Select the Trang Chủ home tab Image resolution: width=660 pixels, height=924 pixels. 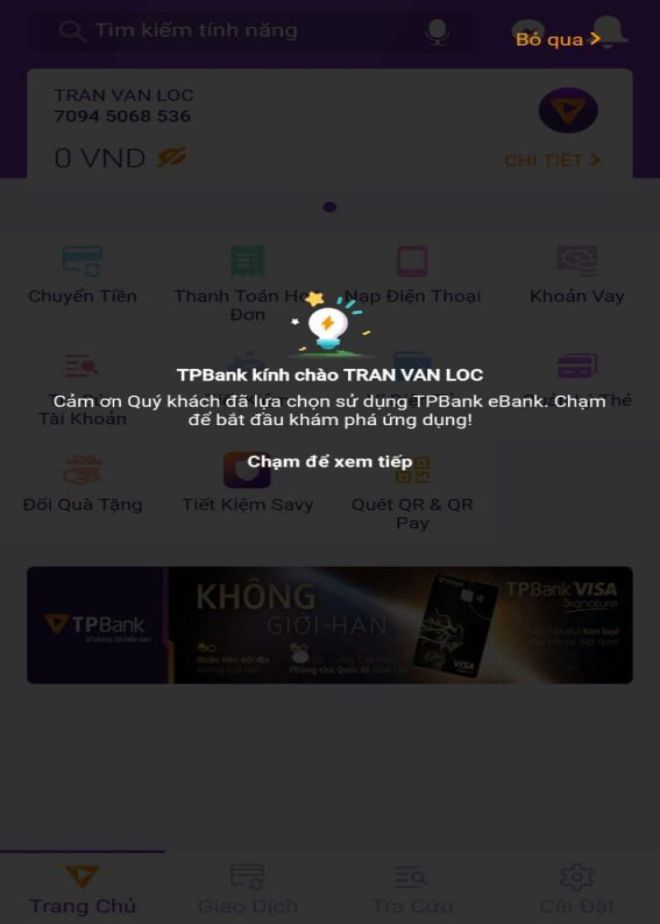tap(82, 889)
